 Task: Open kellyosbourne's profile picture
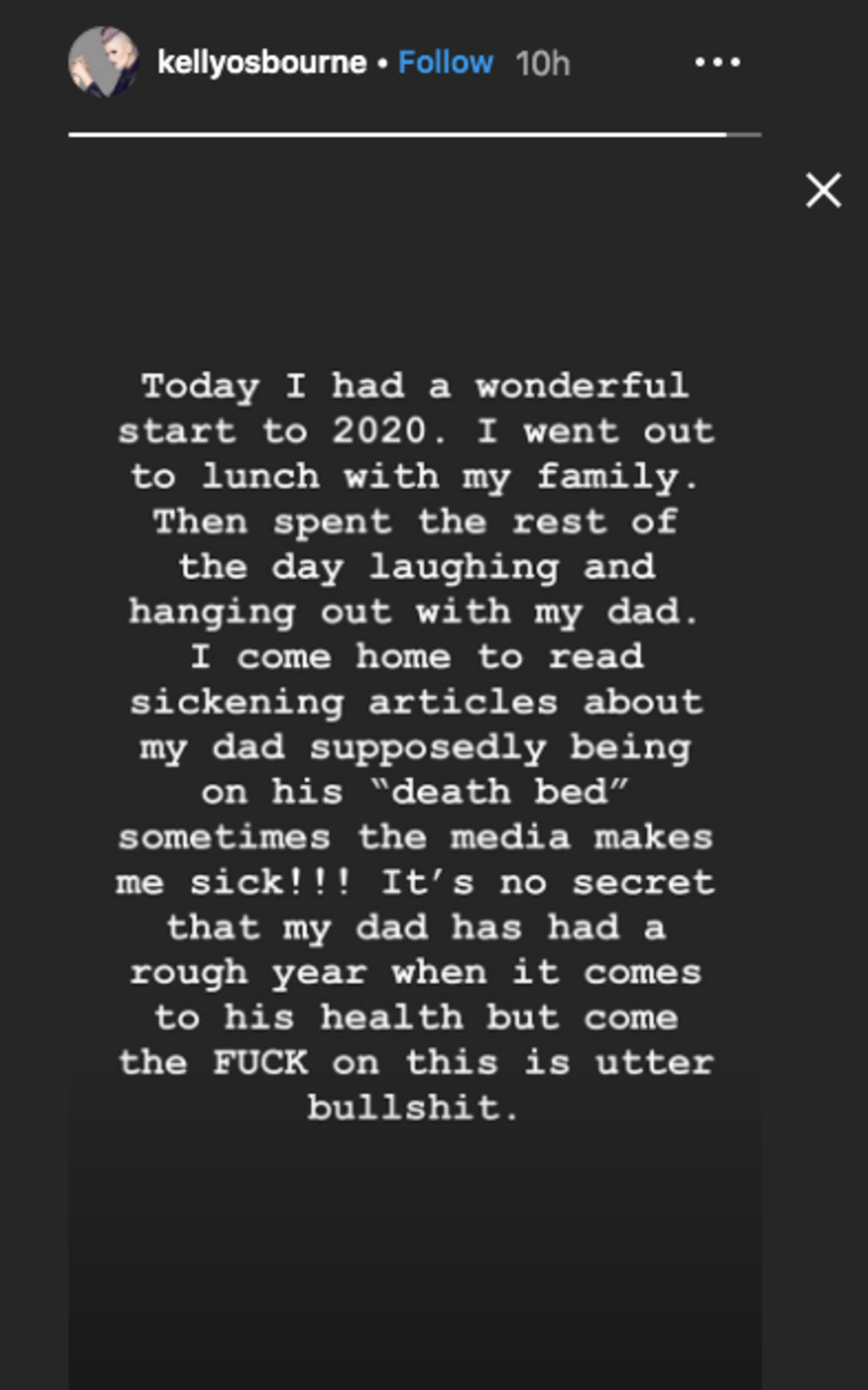pos(103,62)
